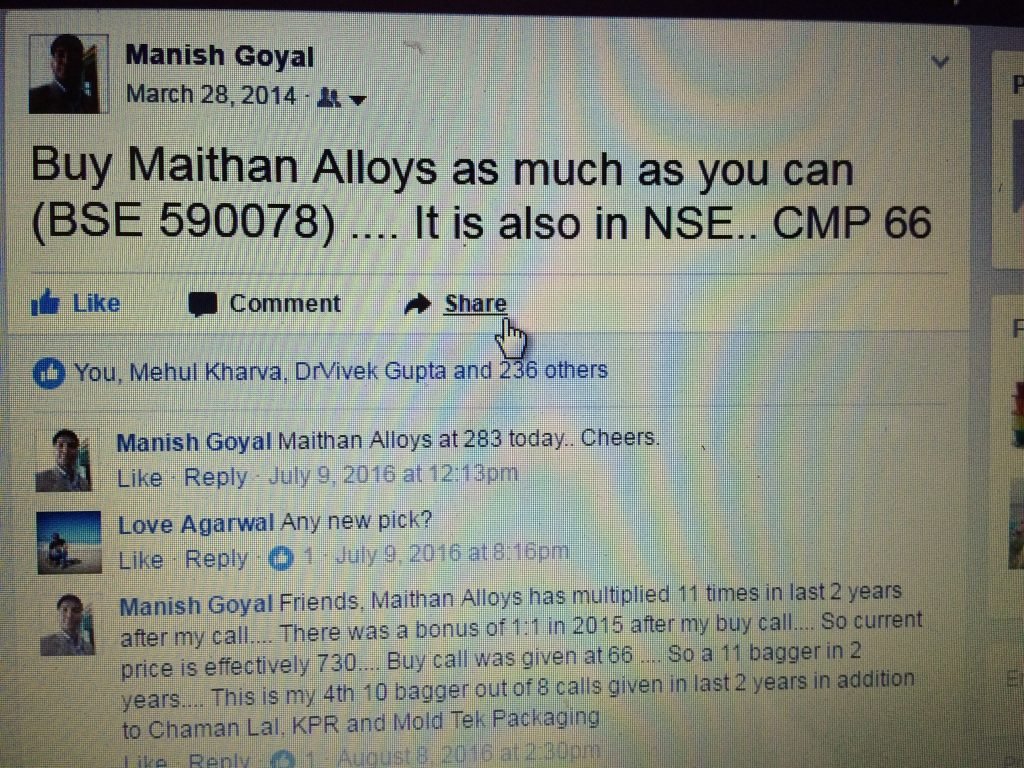Open Love Agarwal's profile
This screenshot has height=768, width=1024.
pyautogui.click(x=196, y=524)
